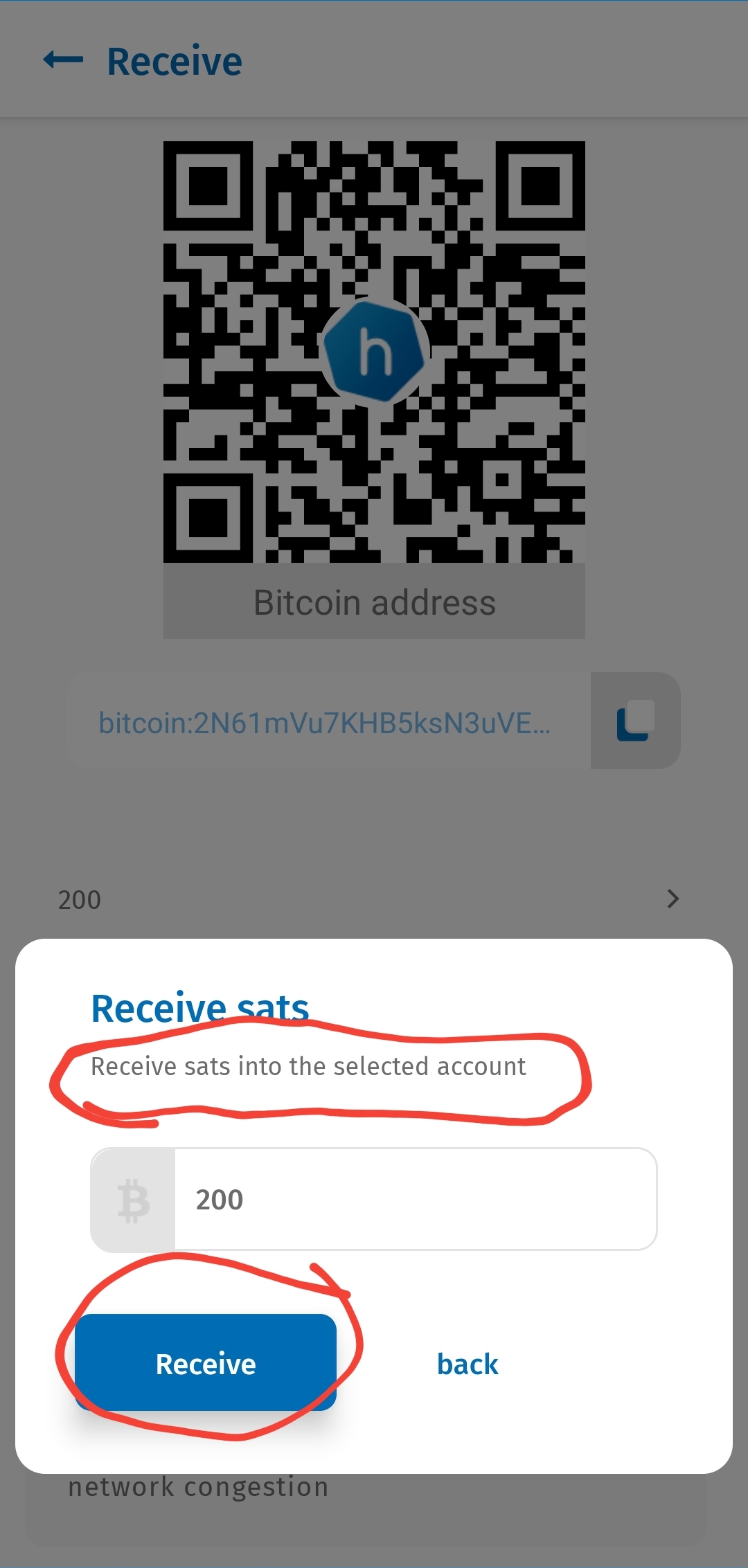Click the Receive sats dialog heading
The width and height of the screenshot is (748, 1568).
pos(199,1007)
